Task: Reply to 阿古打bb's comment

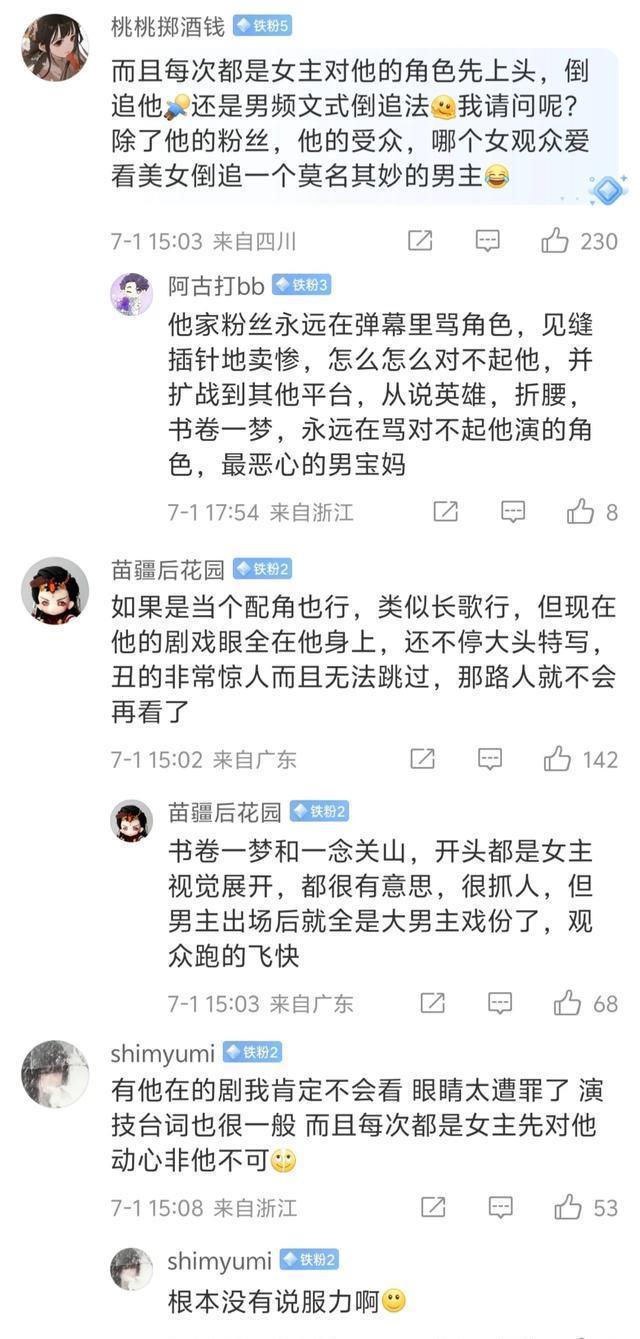Action: 512,512
